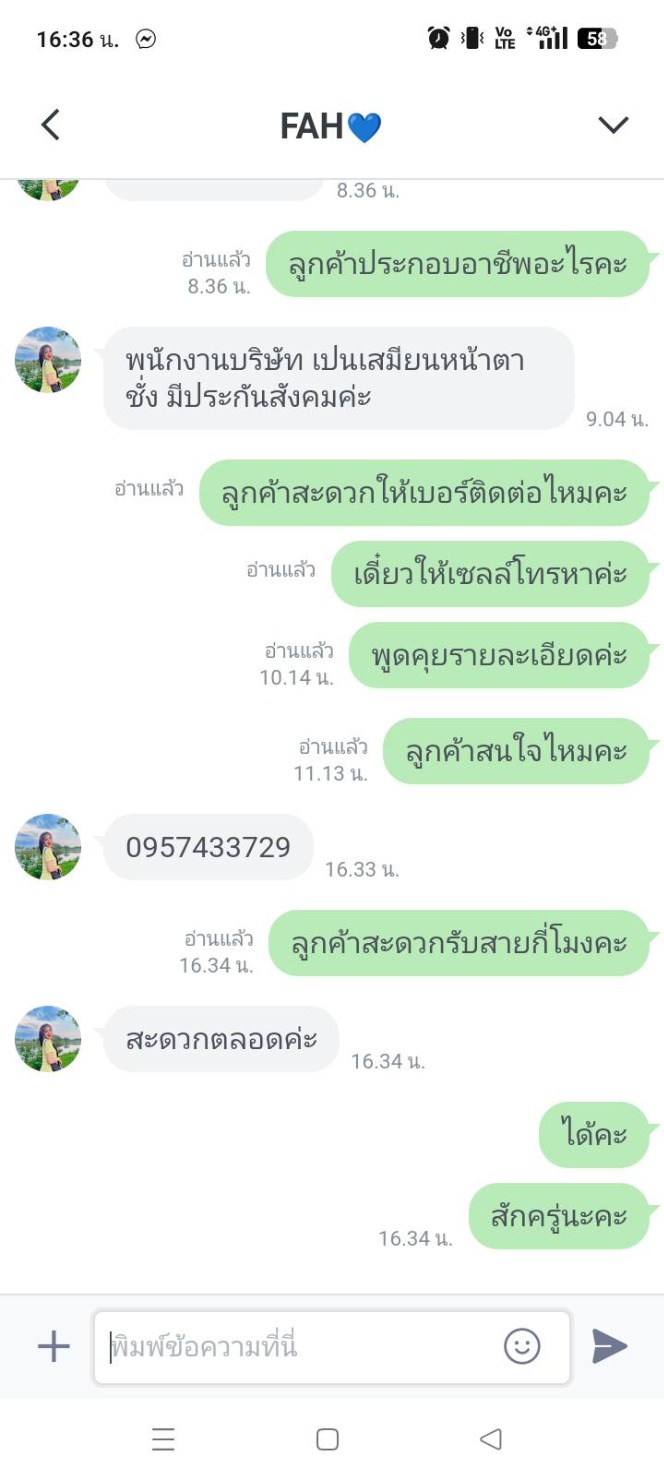This screenshot has height=1480, width=664.
Task: Open the plus attachment menu
Action: click(53, 1346)
